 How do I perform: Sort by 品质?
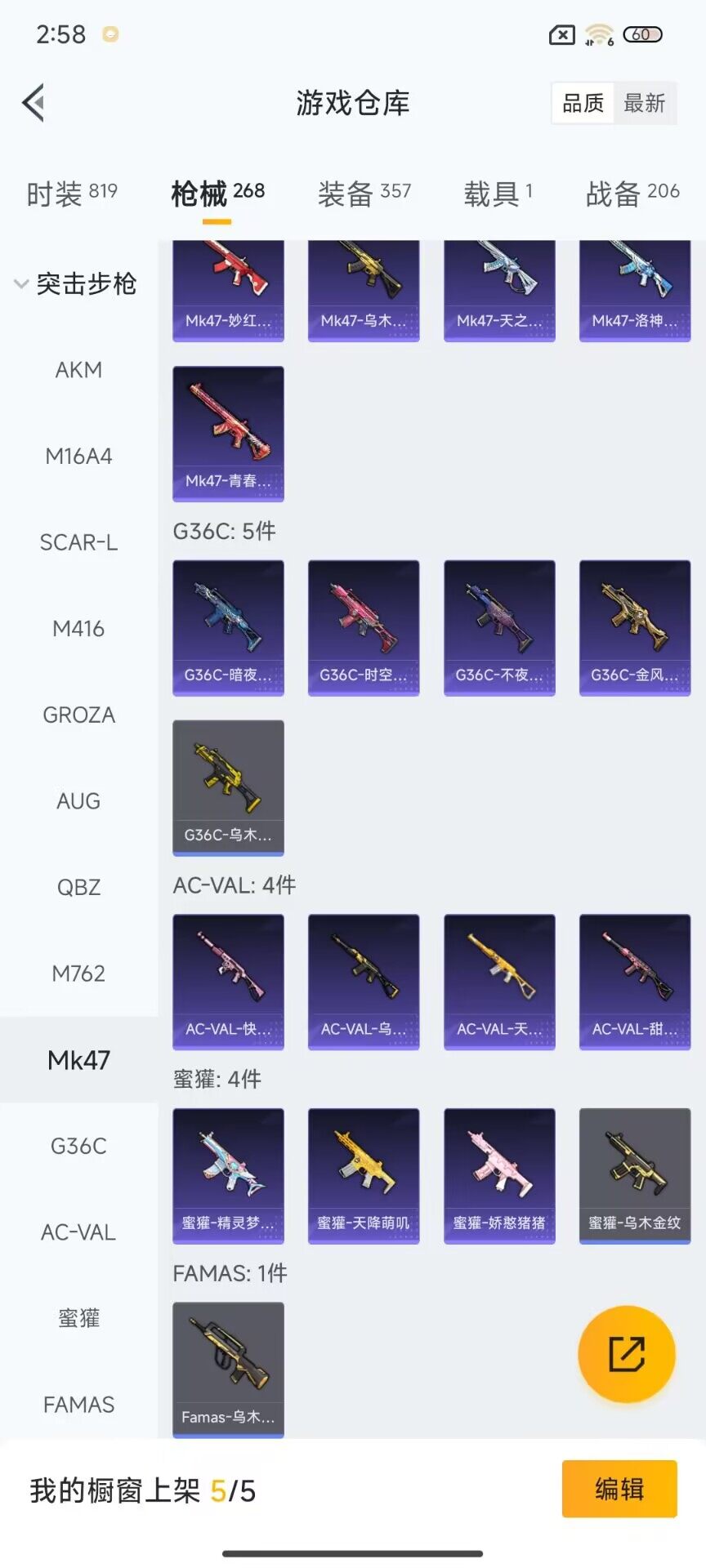583,103
